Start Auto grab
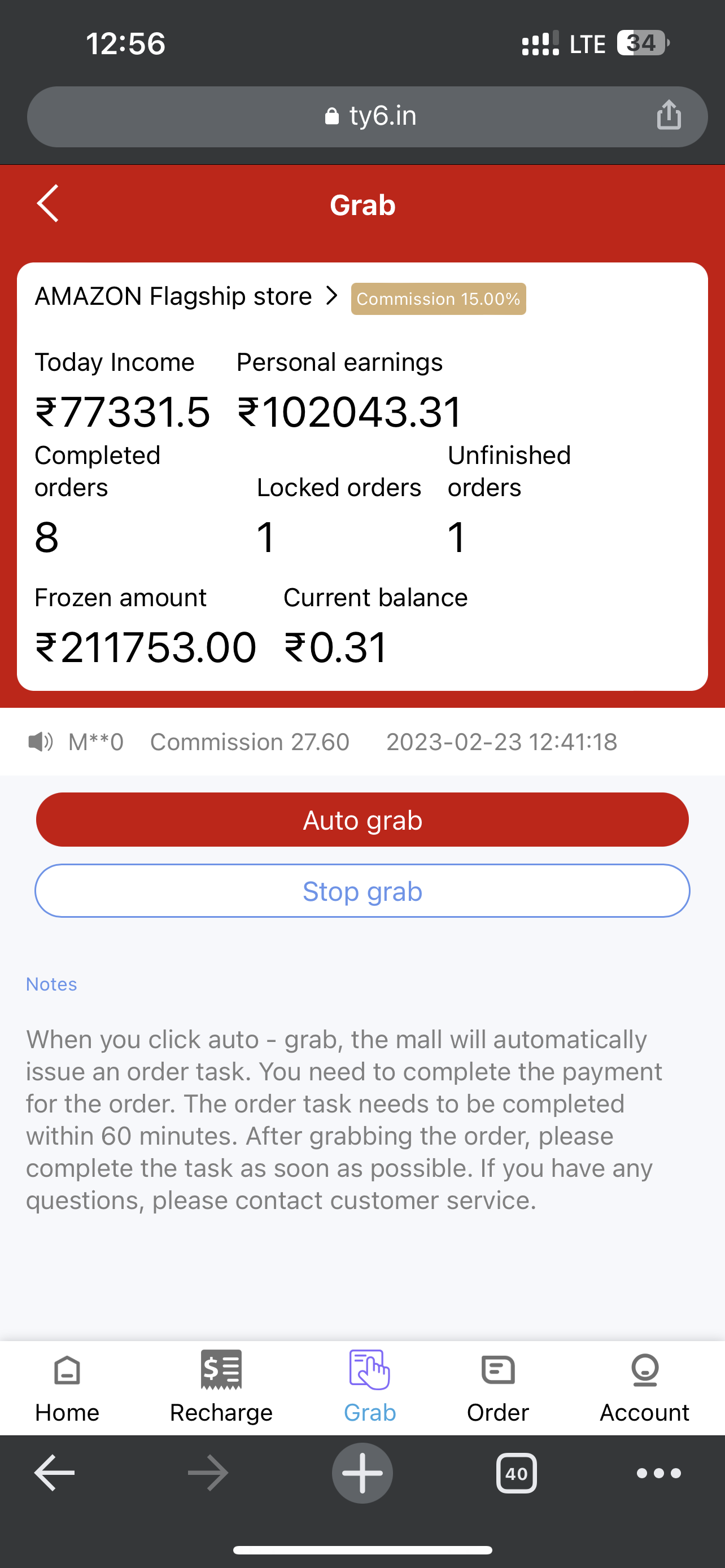Image resolution: width=725 pixels, height=1568 pixels. (362, 820)
